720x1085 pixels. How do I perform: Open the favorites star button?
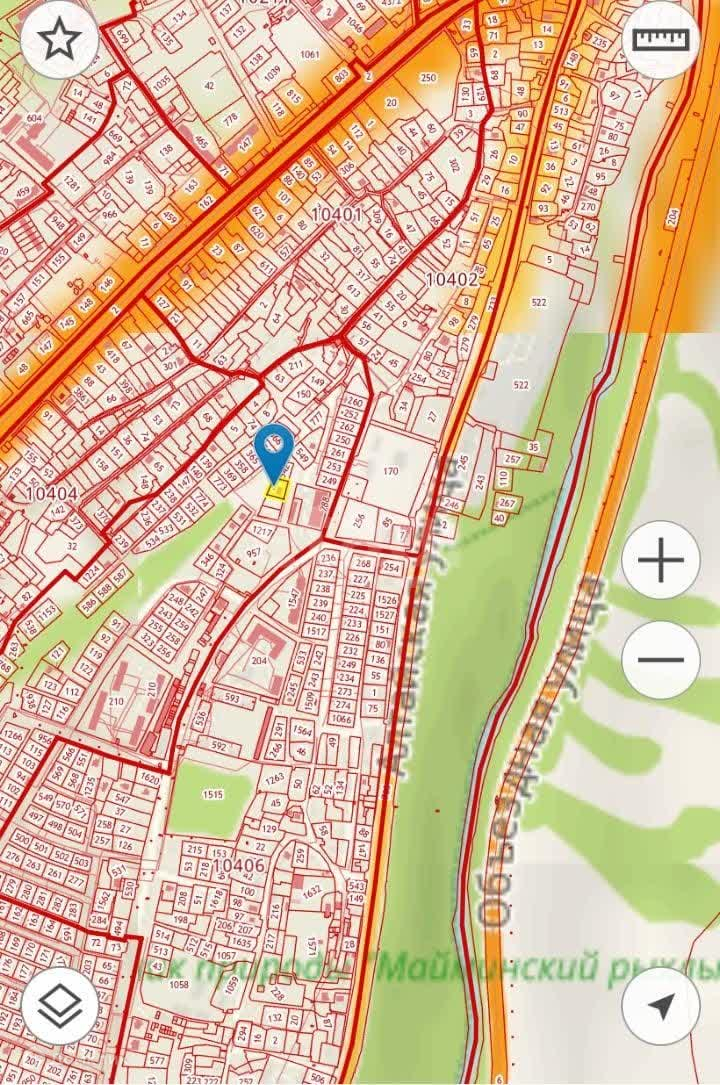[59, 40]
